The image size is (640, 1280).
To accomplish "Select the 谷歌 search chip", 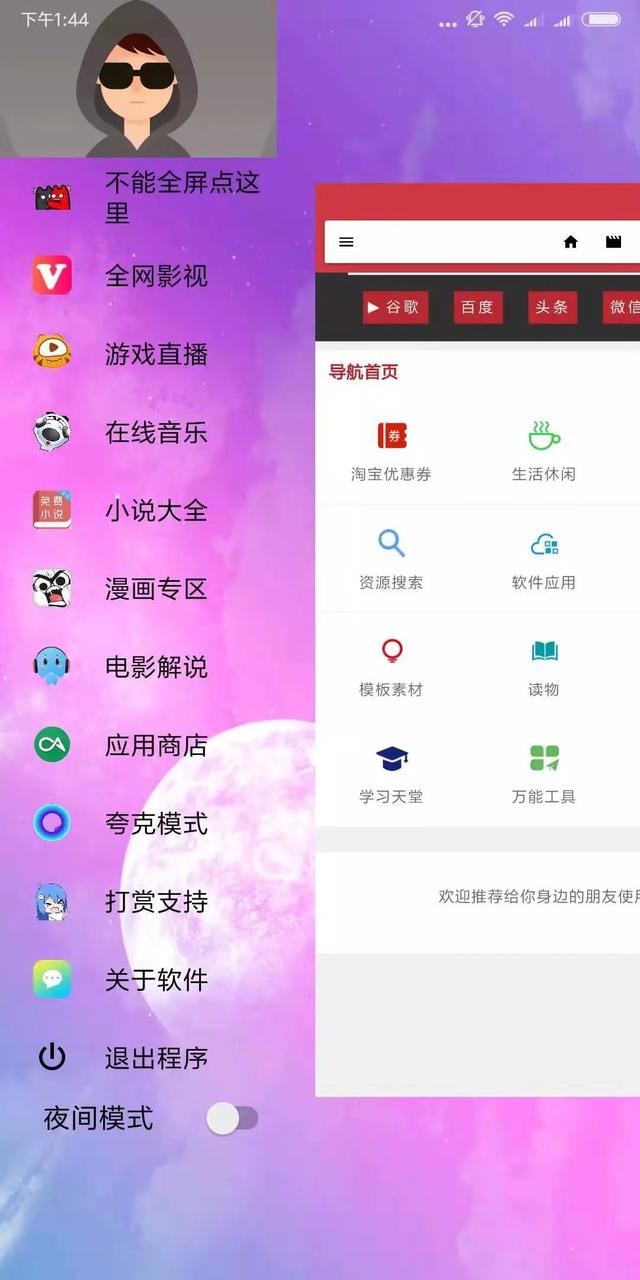I will pyautogui.click(x=395, y=307).
